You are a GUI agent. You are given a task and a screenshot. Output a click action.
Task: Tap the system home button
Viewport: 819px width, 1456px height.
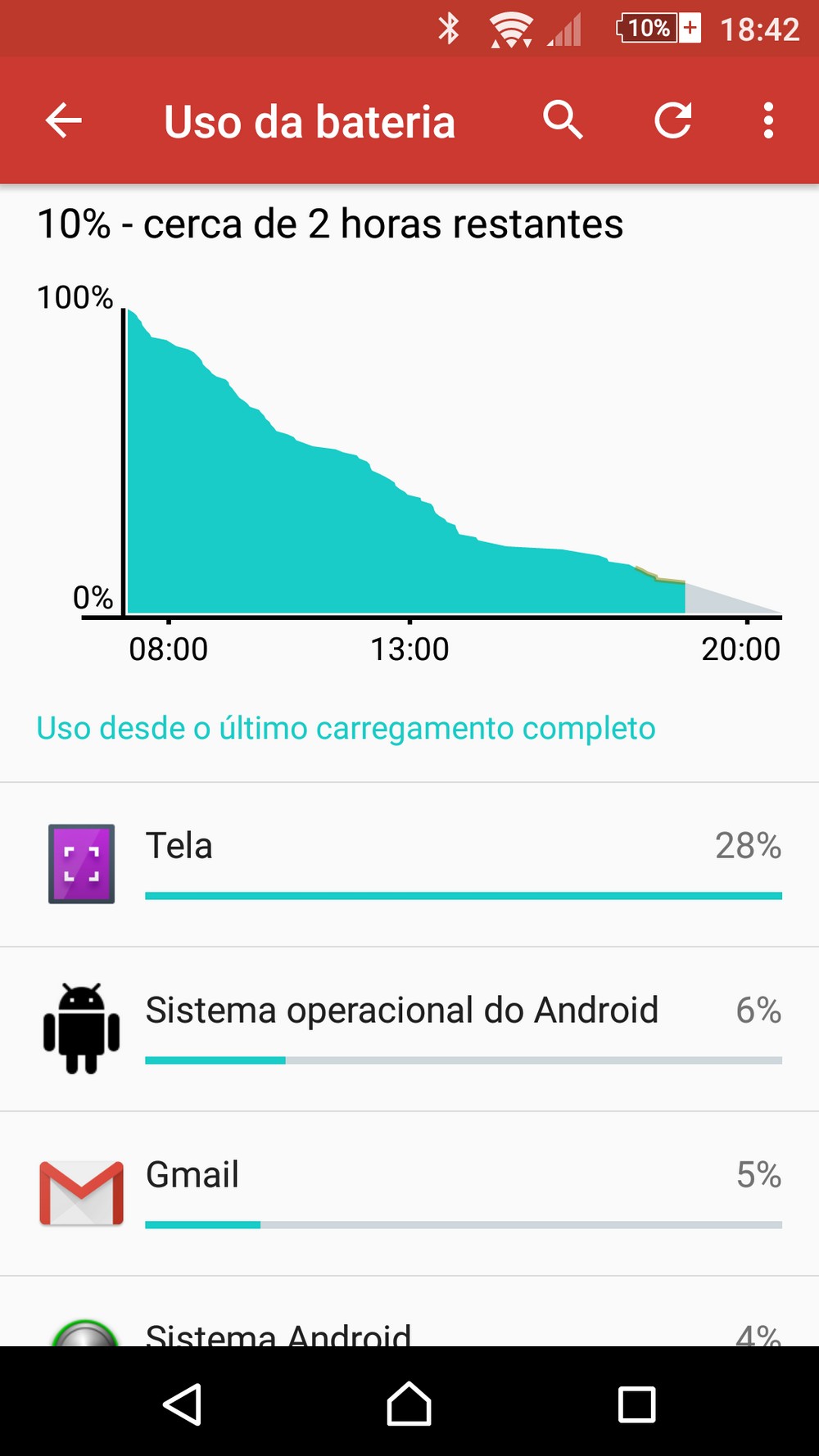click(x=409, y=1404)
